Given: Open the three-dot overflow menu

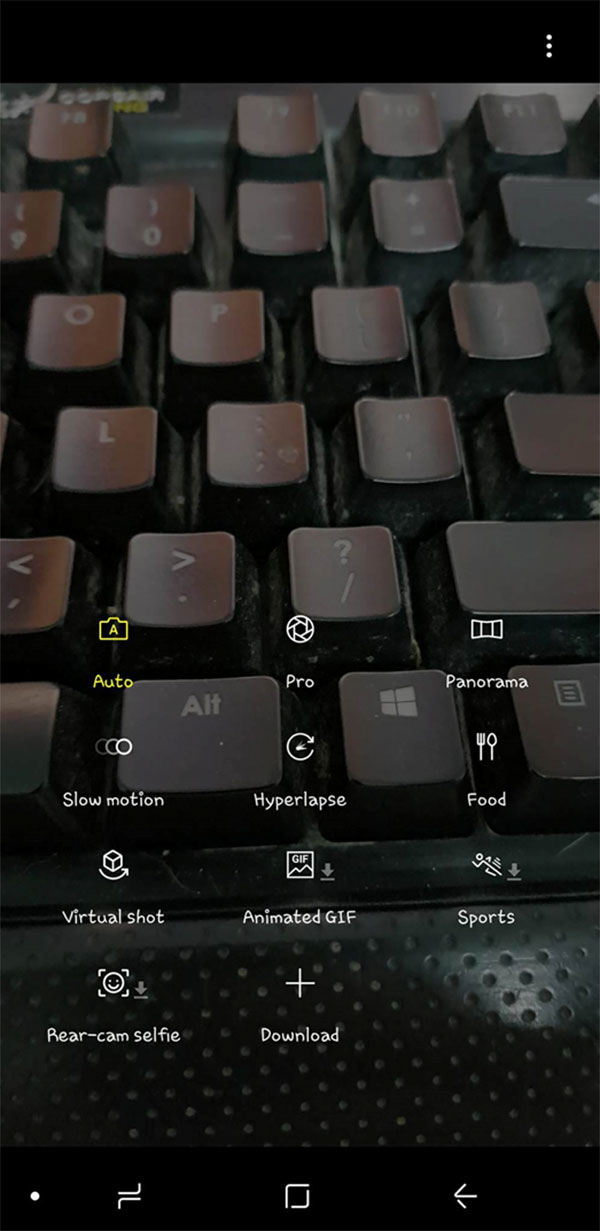Looking at the screenshot, I should 549,46.
